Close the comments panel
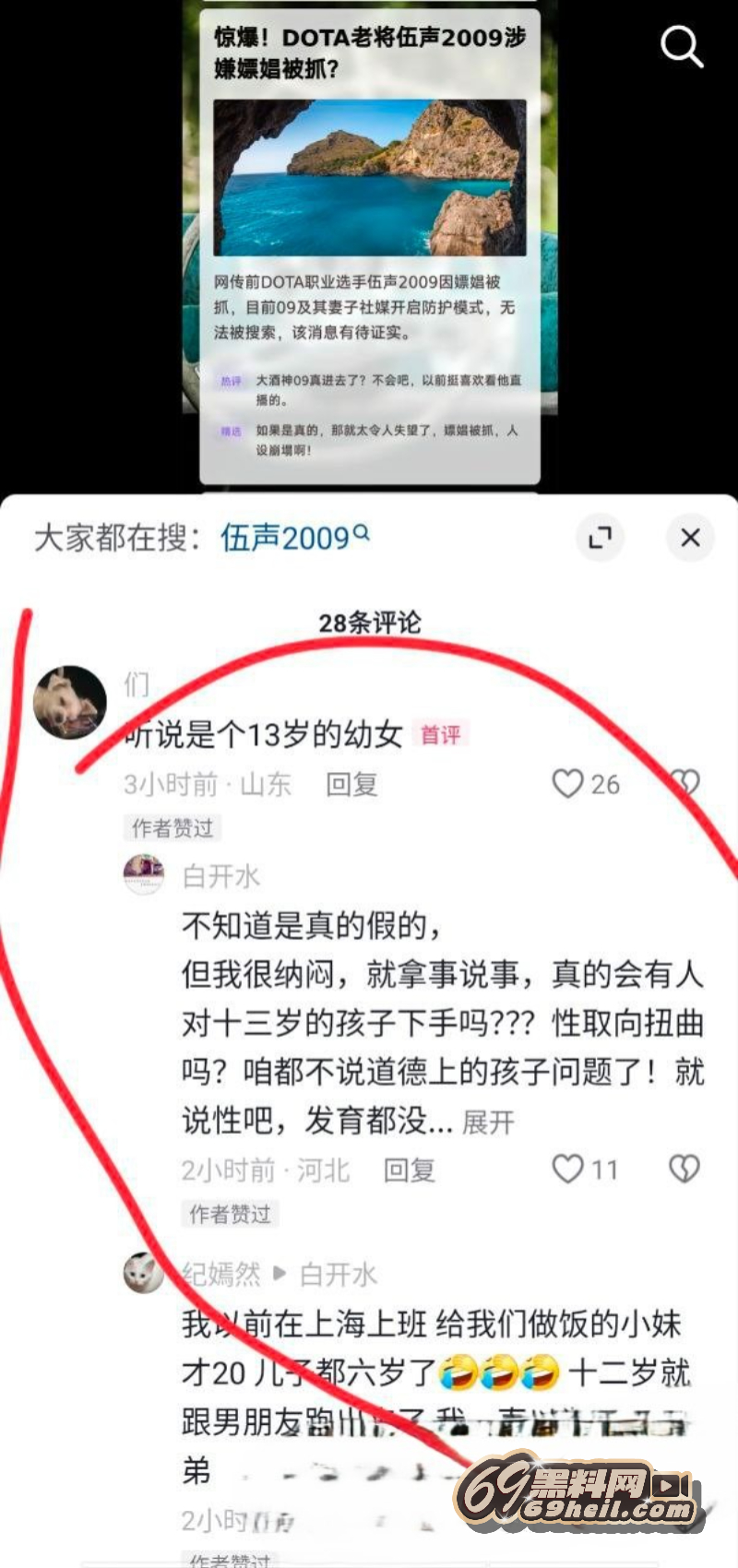Viewport: 738px width, 1568px height. point(690,538)
